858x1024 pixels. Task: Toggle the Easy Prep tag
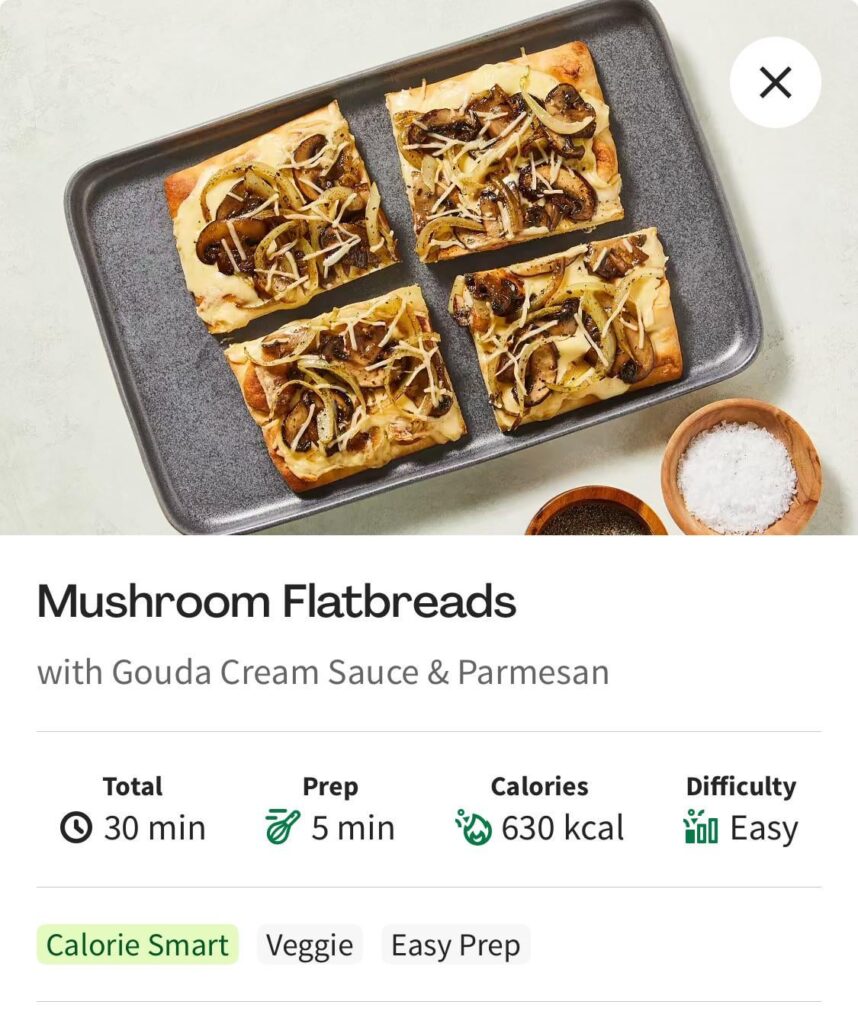(456, 943)
